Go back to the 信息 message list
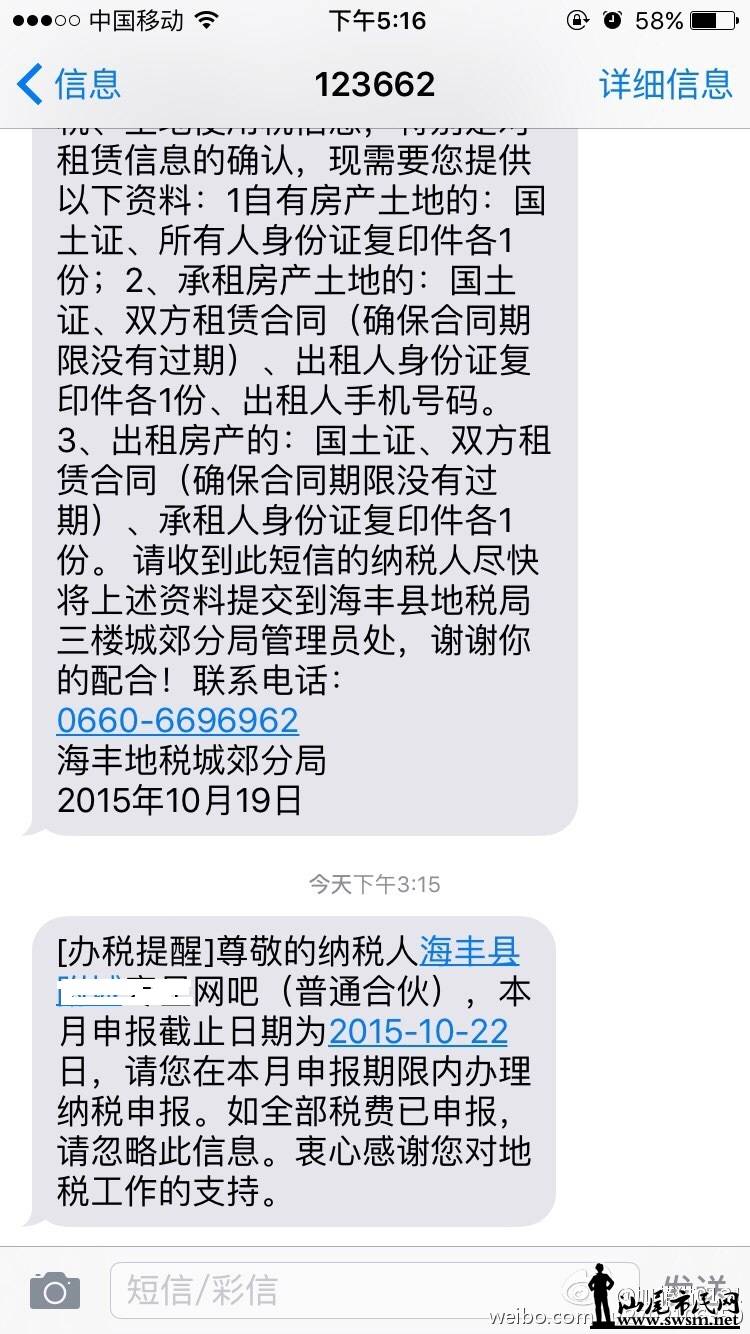Viewport: 750px width, 1334px height. pyautogui.click(x=68, y=84)
